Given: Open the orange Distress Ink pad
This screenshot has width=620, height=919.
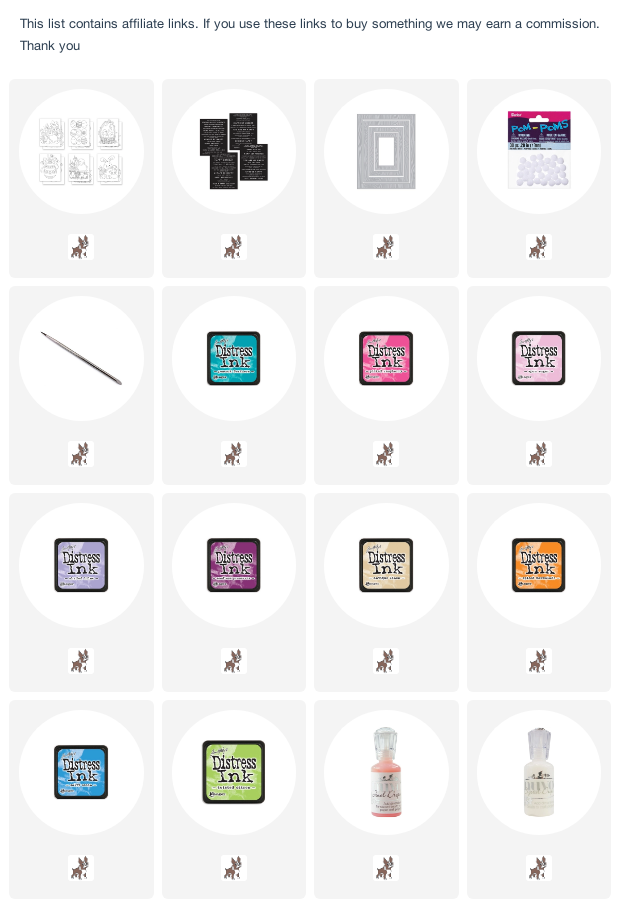Looking at the screenshot, I should tap(539, 565).
